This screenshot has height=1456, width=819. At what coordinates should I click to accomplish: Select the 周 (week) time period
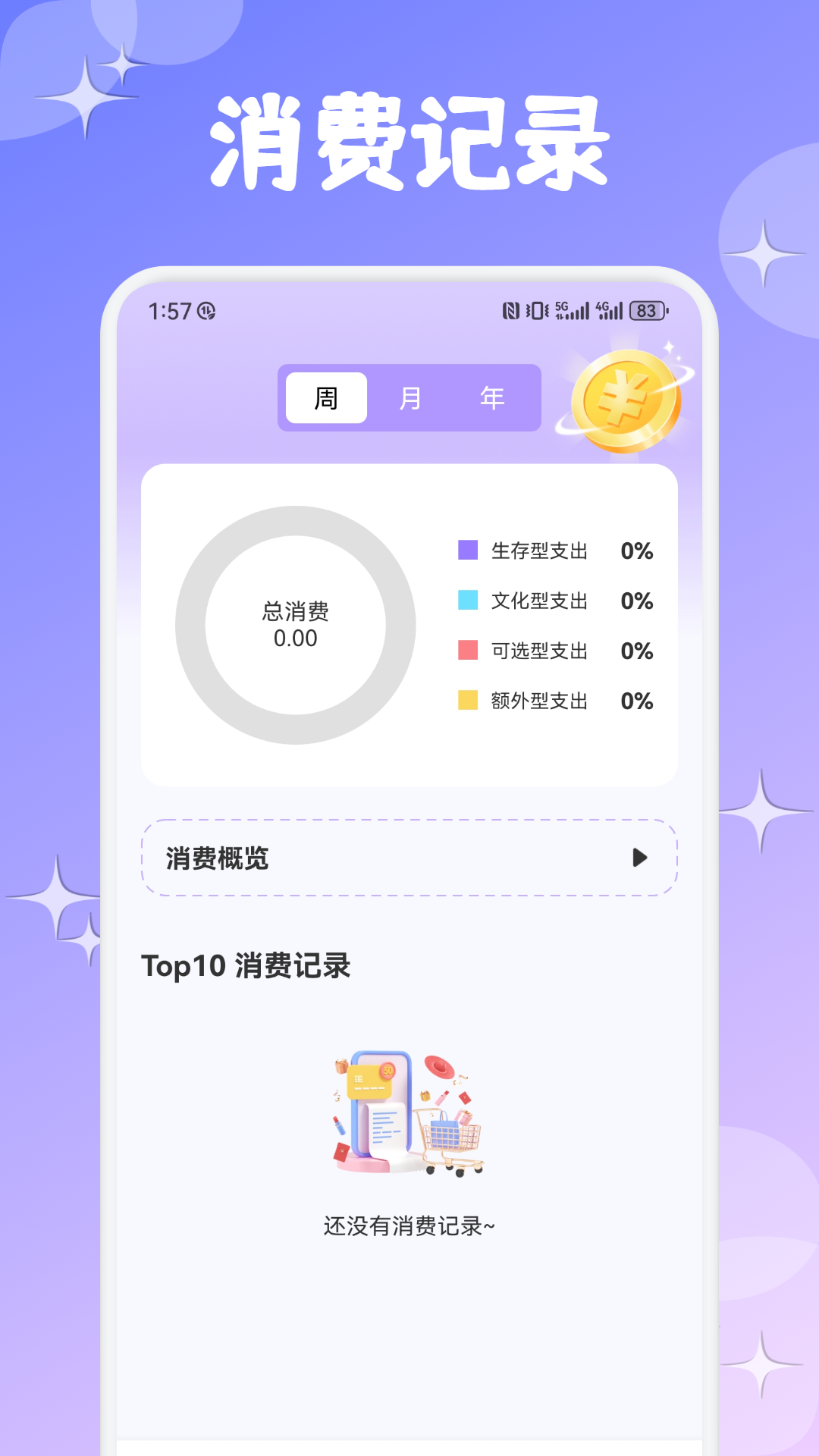[x=325, y=397]
